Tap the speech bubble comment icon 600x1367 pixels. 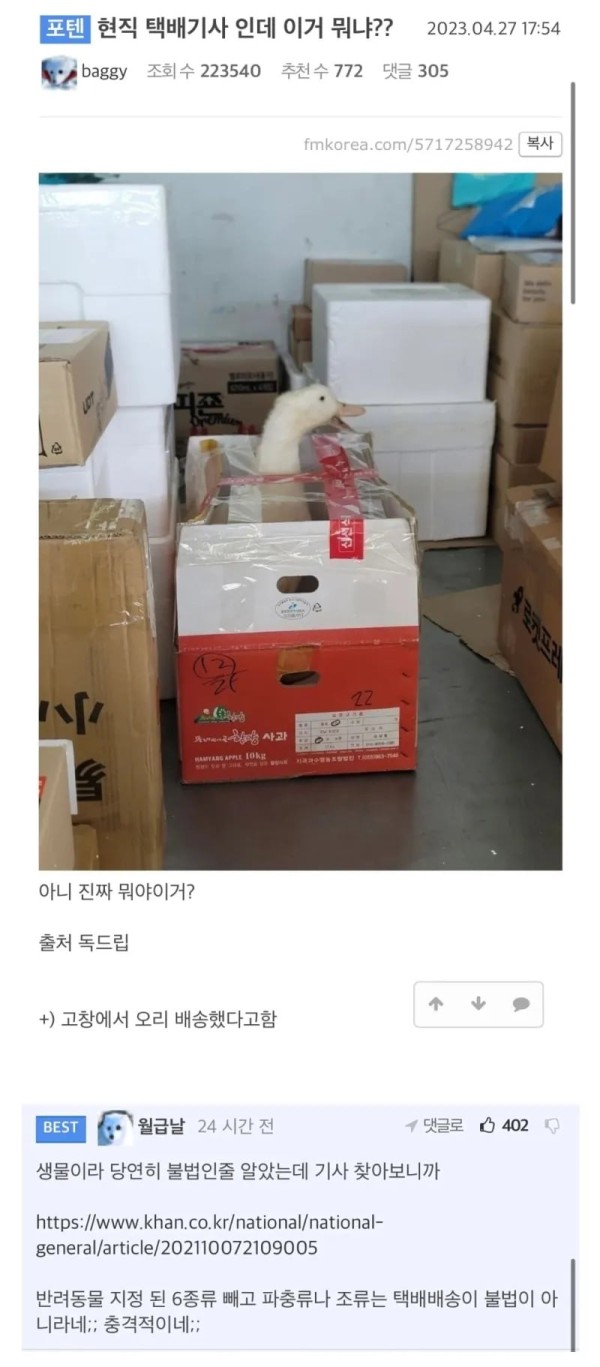[520, 1004]
